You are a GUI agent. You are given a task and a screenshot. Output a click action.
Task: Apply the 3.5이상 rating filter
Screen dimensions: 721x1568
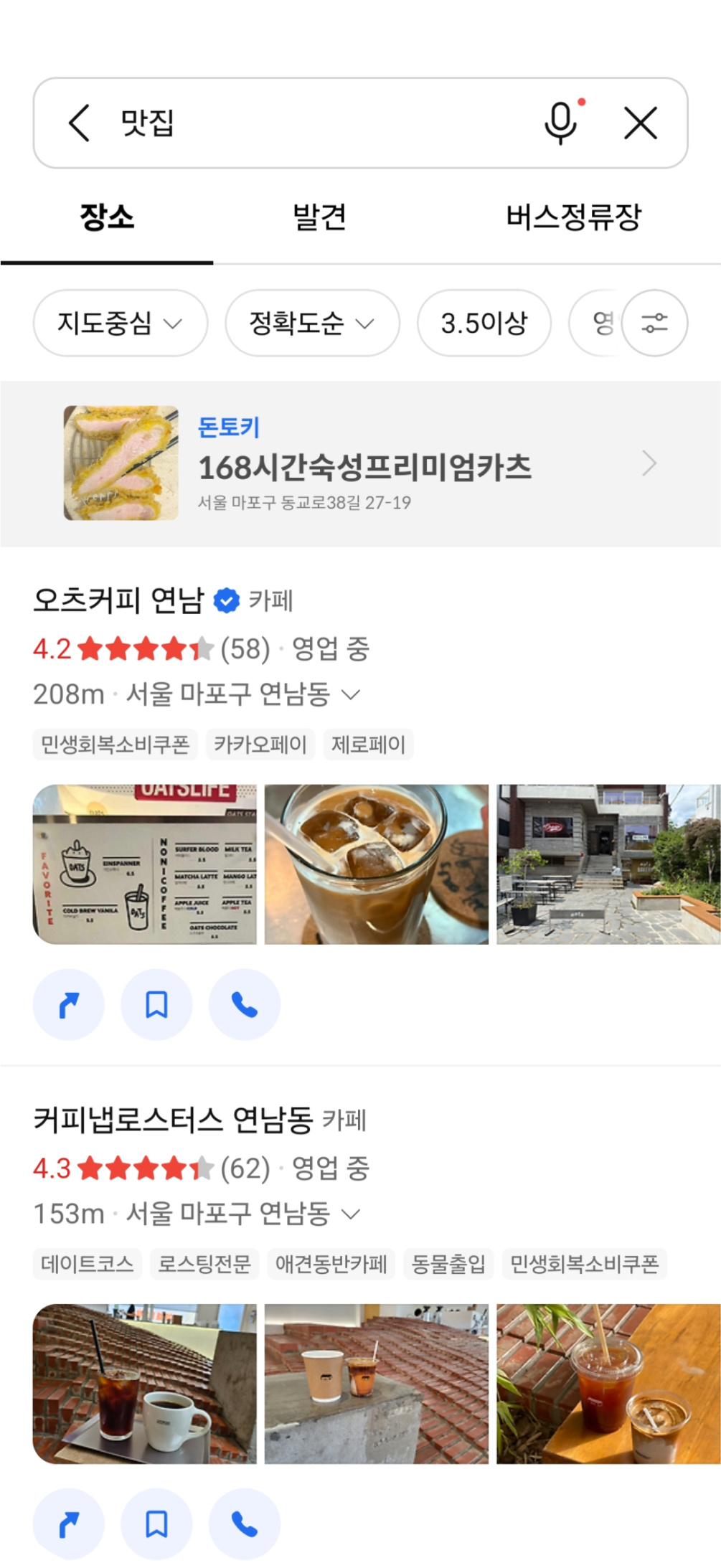click(x=484, y=323)
